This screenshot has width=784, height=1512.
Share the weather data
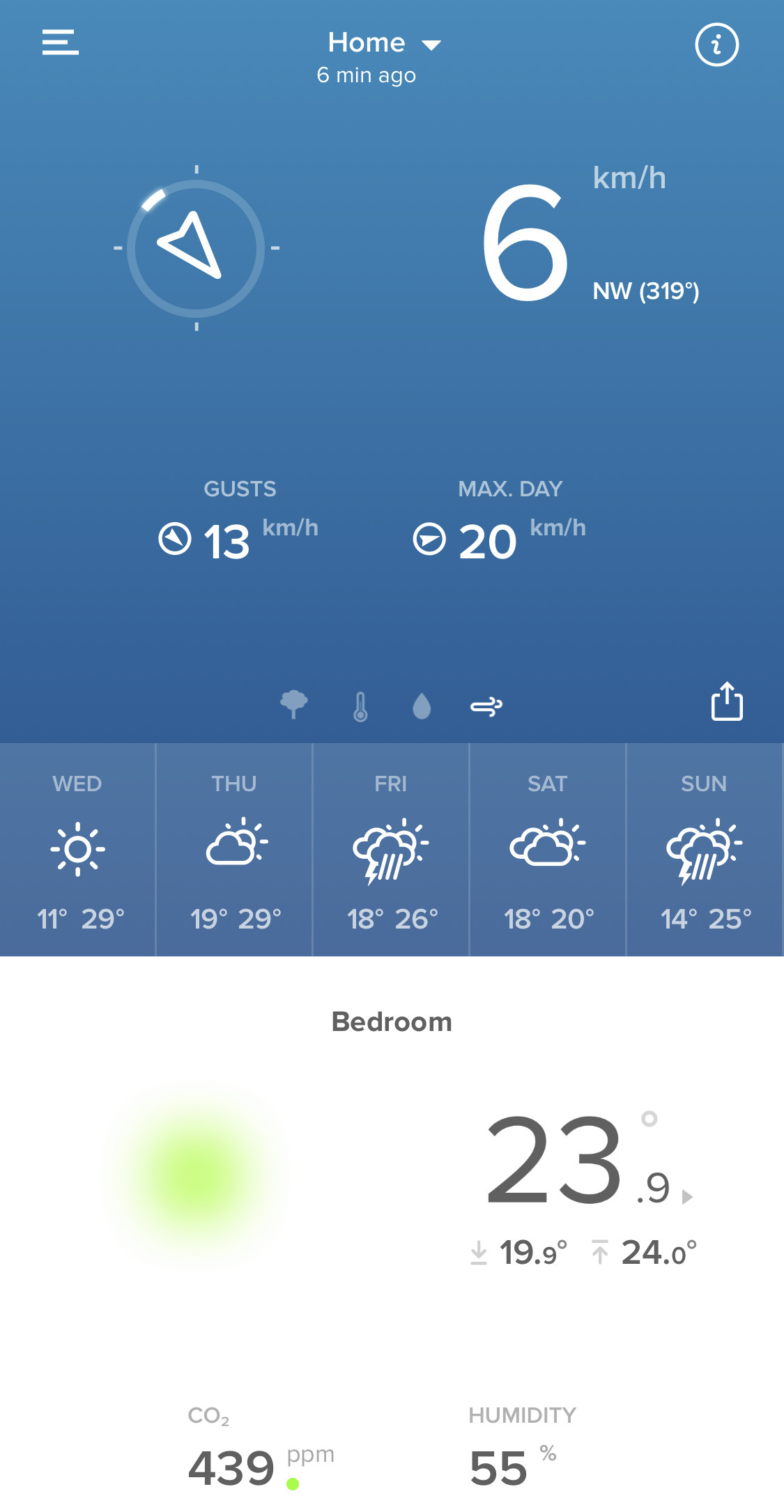[727, 701]
